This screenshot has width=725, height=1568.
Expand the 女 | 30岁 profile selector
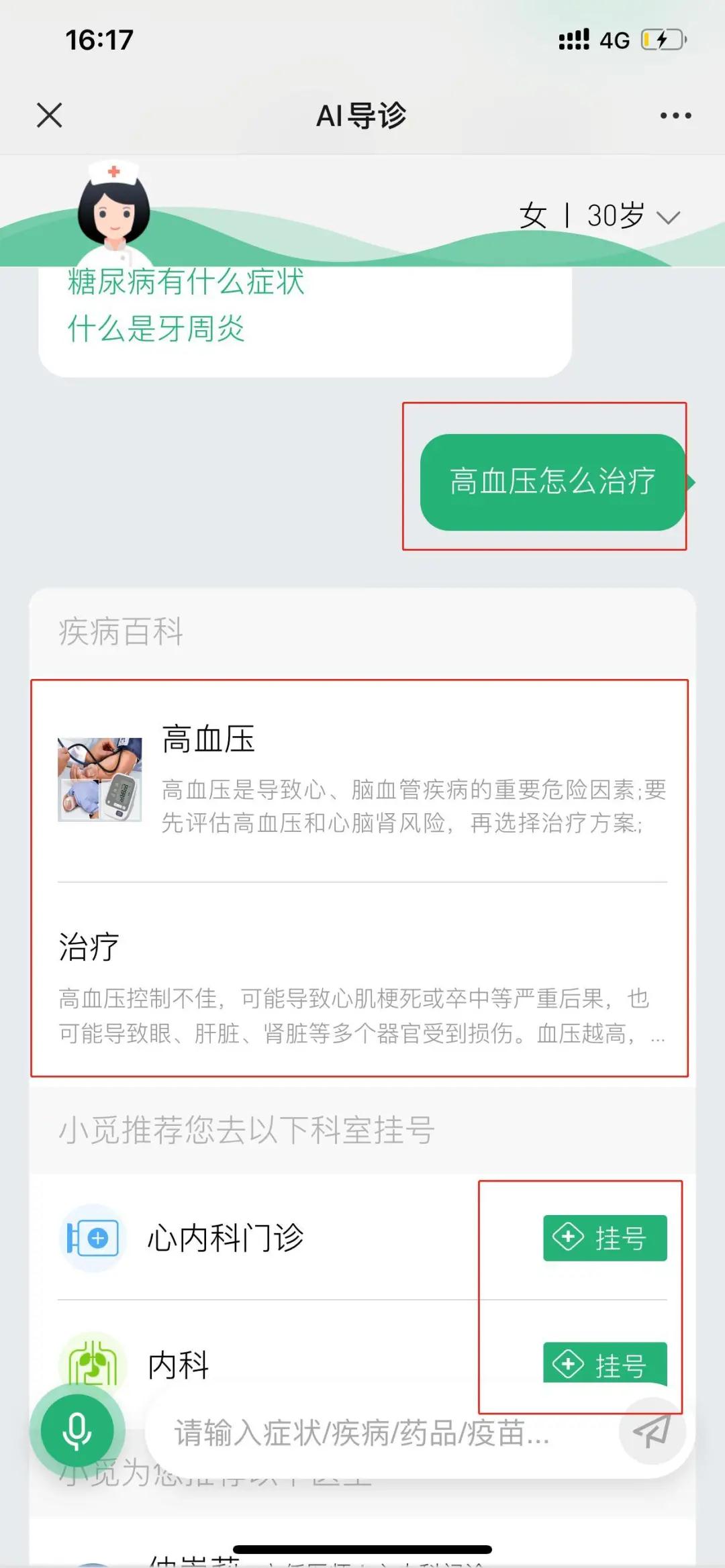[x=600, y=216]
